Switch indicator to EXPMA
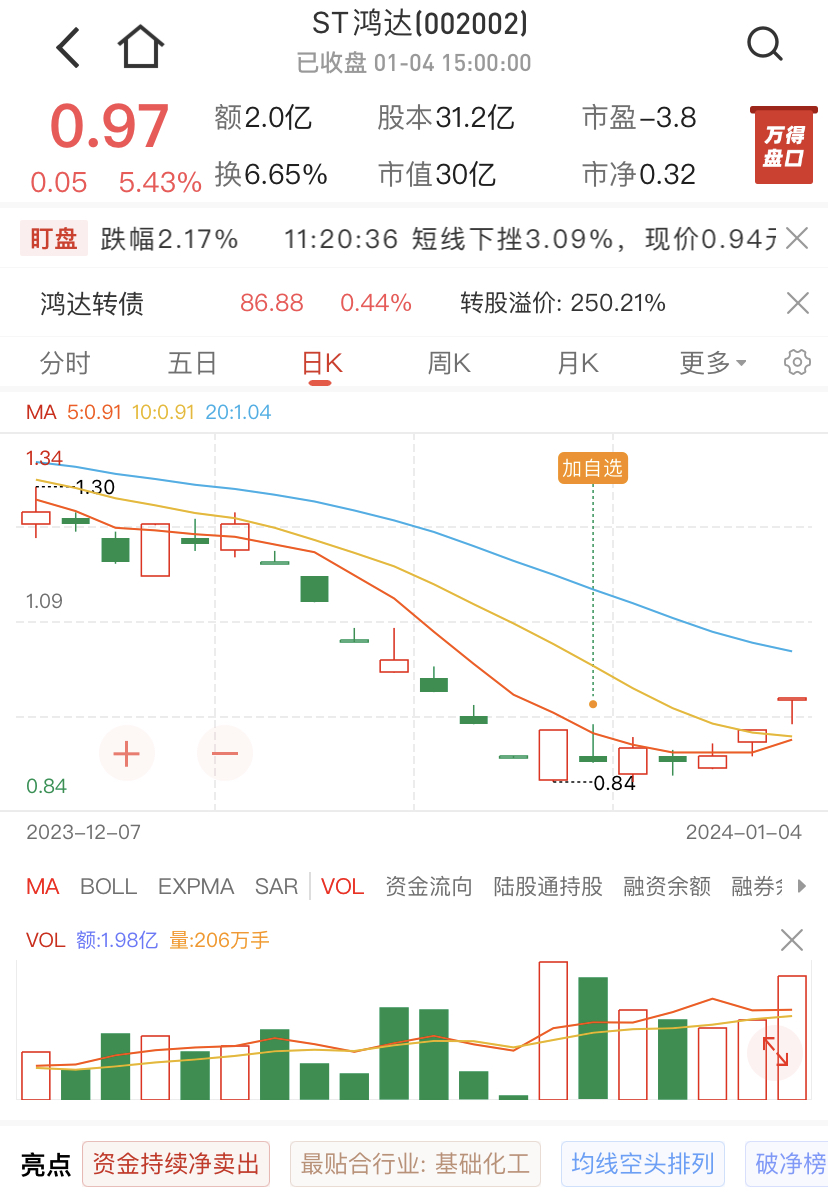Screen dimensions: 828x1200 pyautogui.click(x=196, y=886)
